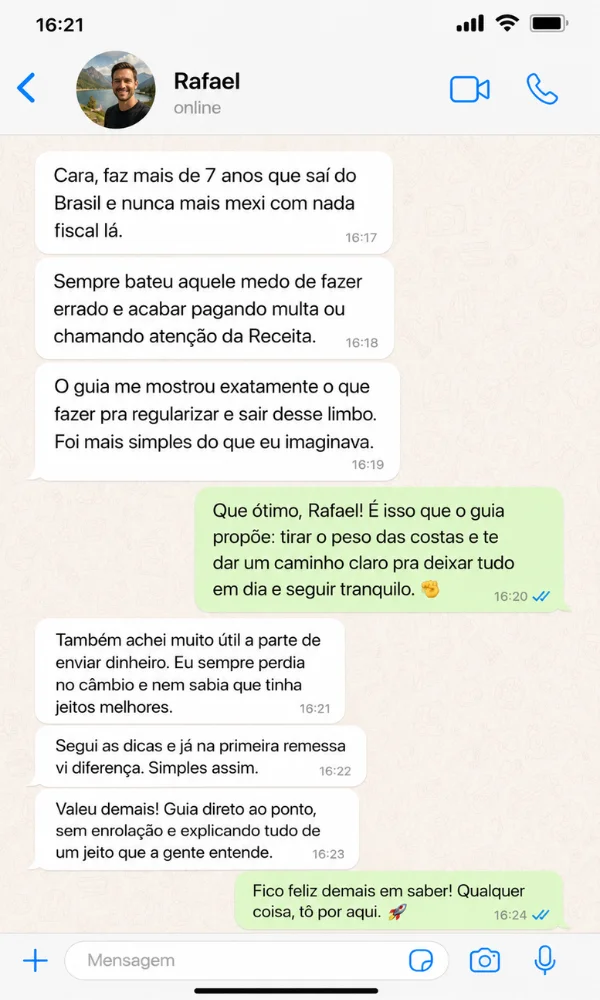
Task: Open the plus attachment menu
Action: click(36, 960)
